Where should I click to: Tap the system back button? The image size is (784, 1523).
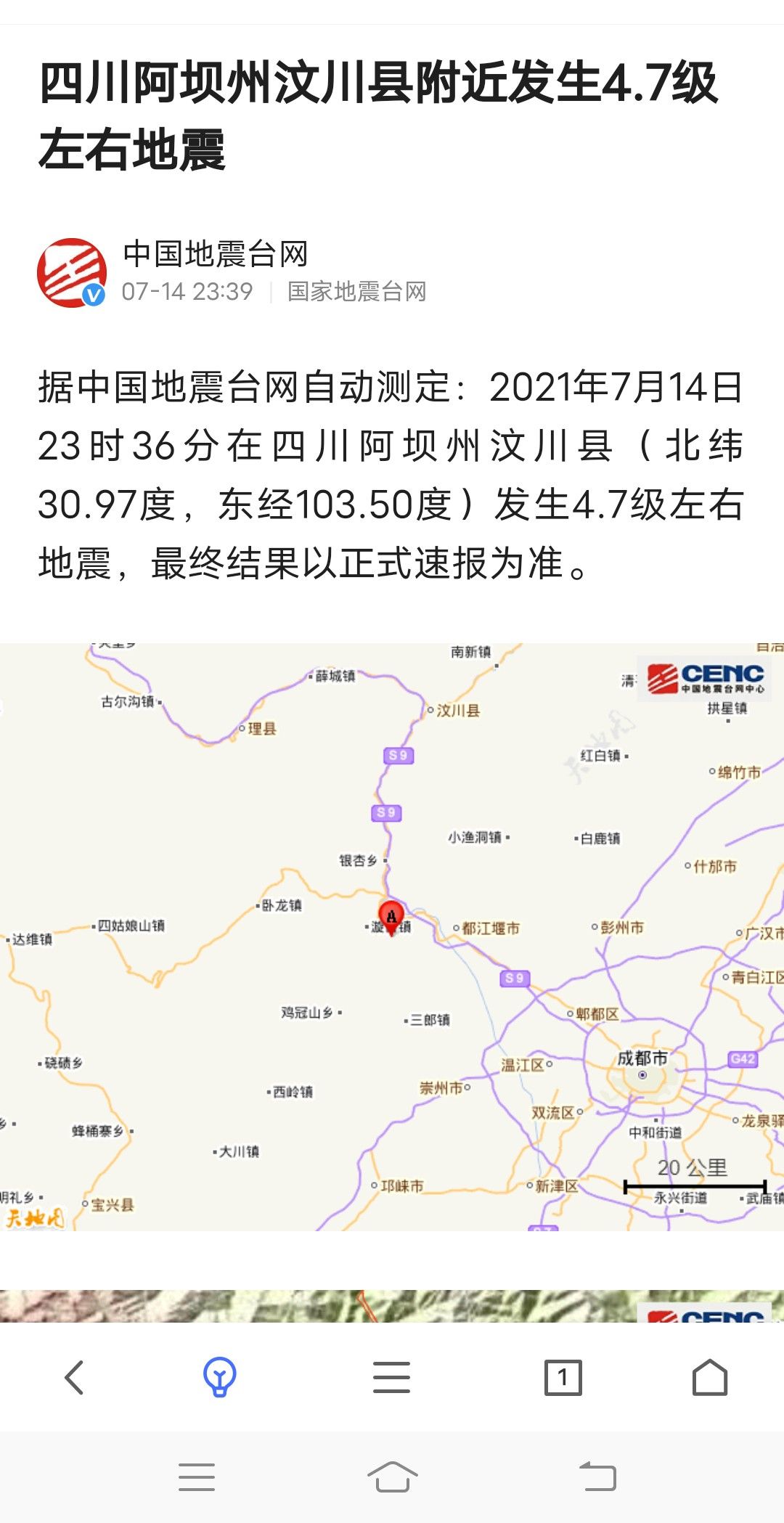click(597, 1477)
